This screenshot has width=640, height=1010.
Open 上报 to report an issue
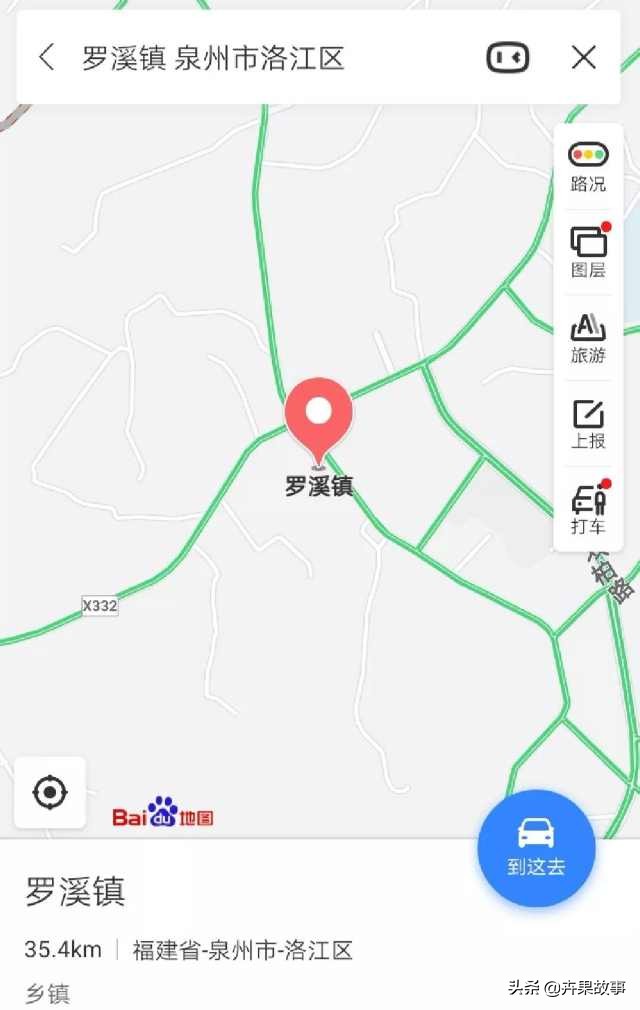point(588,423)
